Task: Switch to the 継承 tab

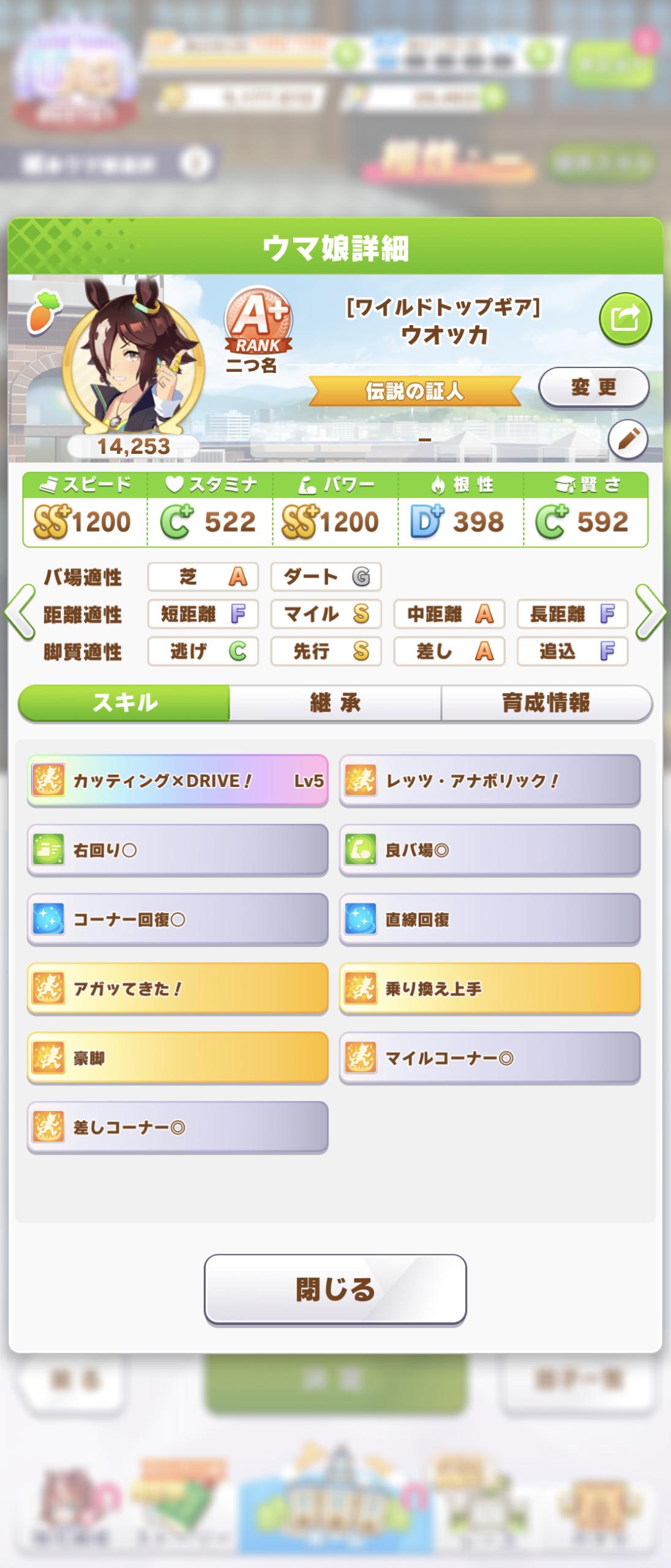Action: [335, 703]
